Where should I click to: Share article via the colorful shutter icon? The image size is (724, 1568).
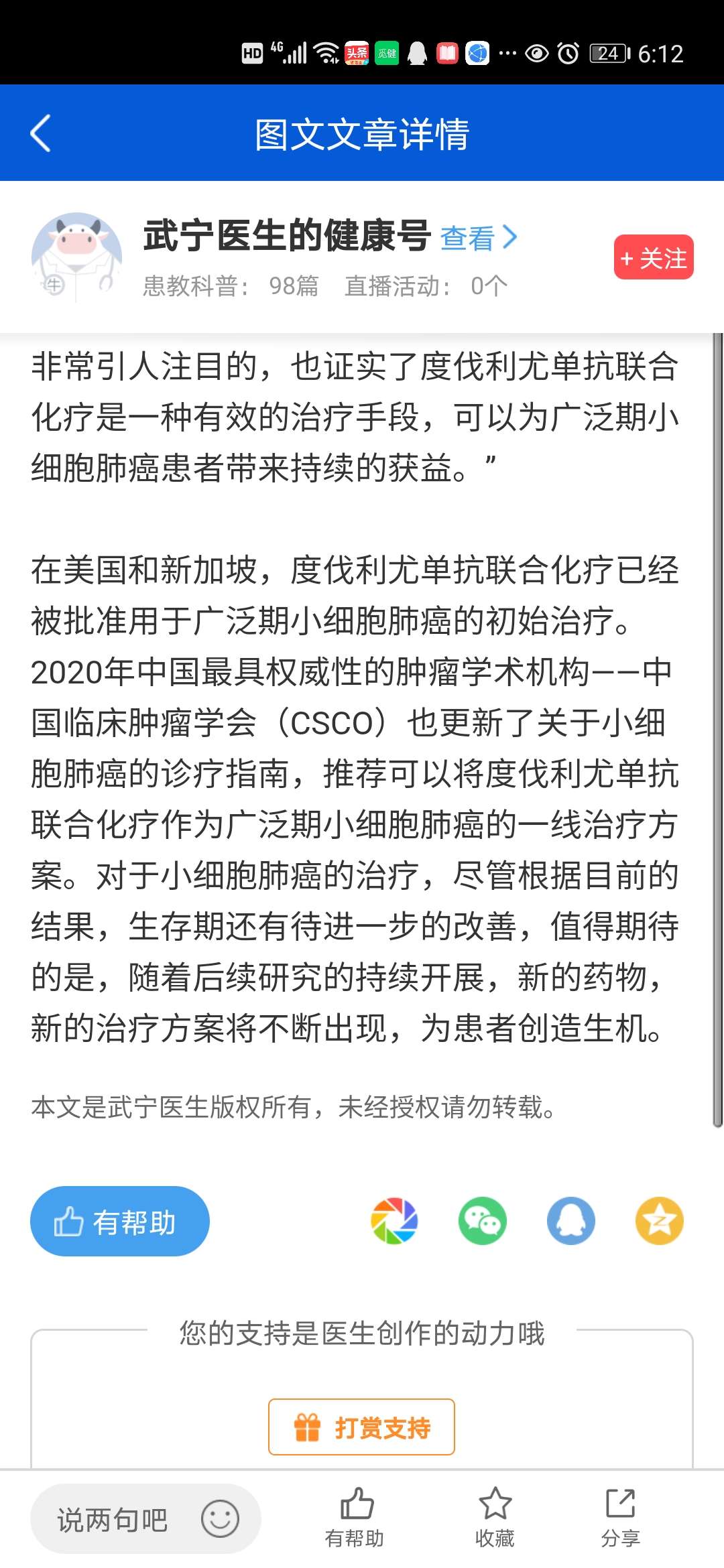(x=394, y=1221)
